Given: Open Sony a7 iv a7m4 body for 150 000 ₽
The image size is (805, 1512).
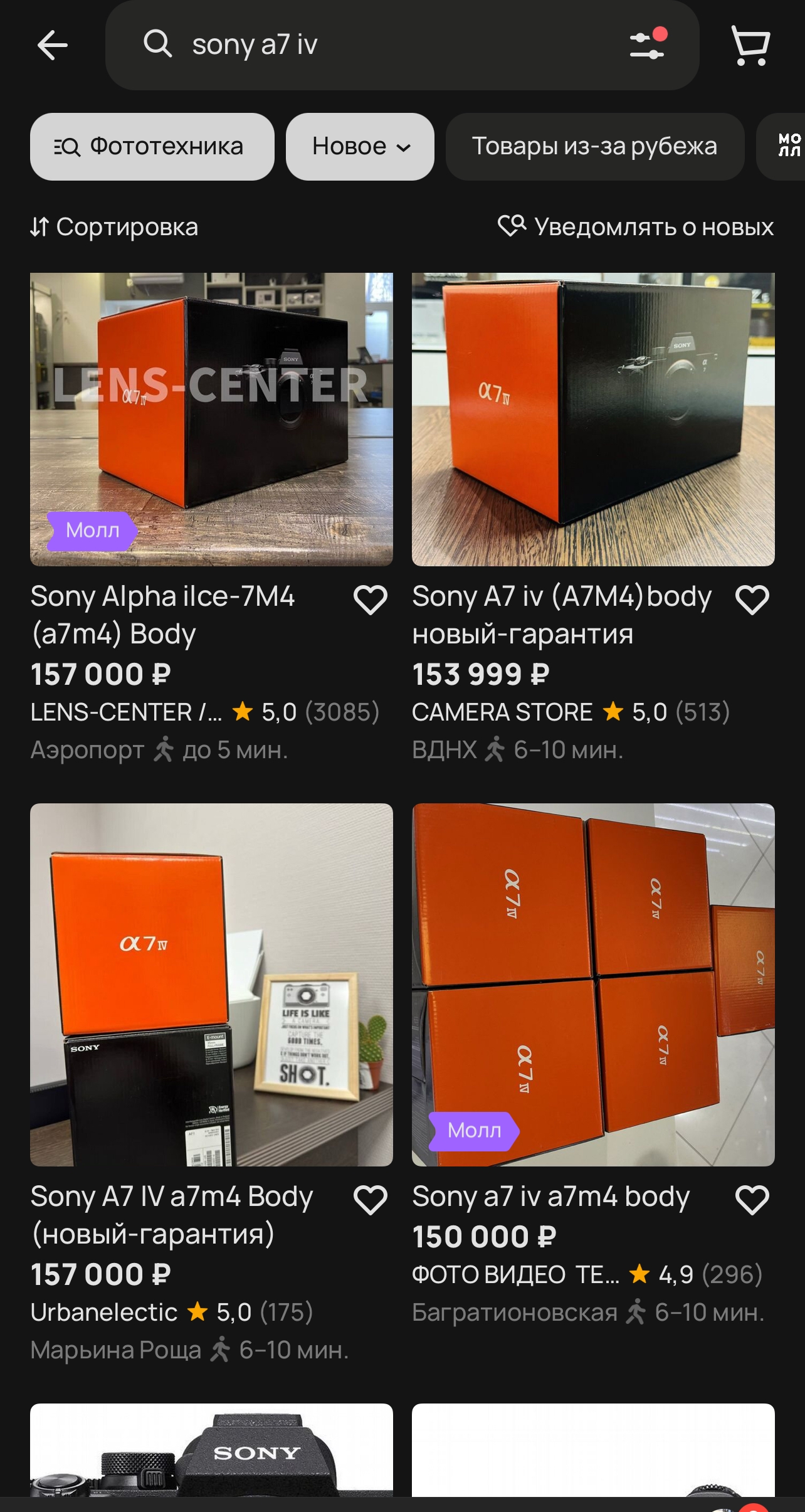Looking at the screenshot, I should pos(592,985).
